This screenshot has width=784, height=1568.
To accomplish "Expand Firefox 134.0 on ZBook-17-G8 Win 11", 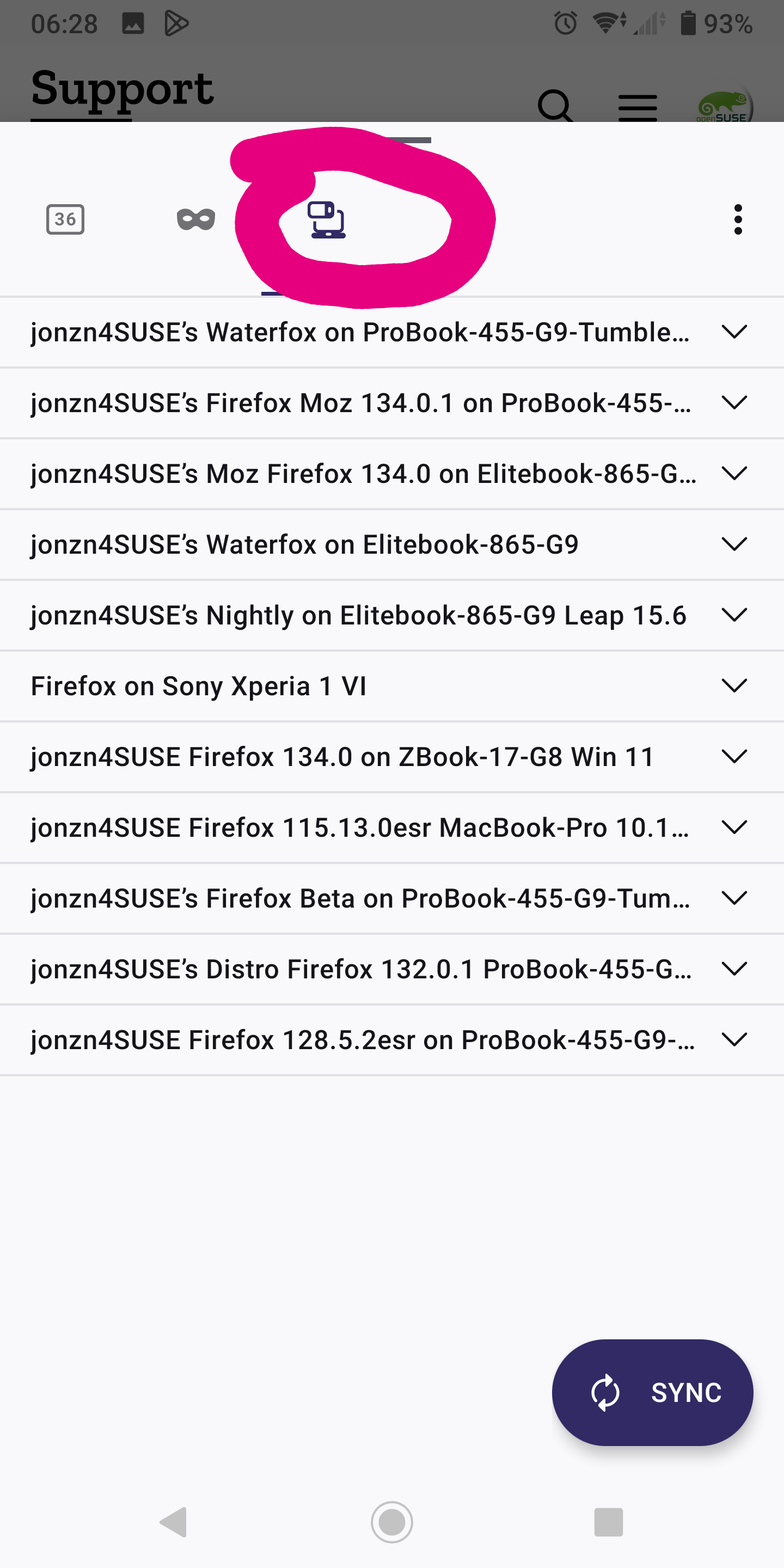I will point(734,757).
